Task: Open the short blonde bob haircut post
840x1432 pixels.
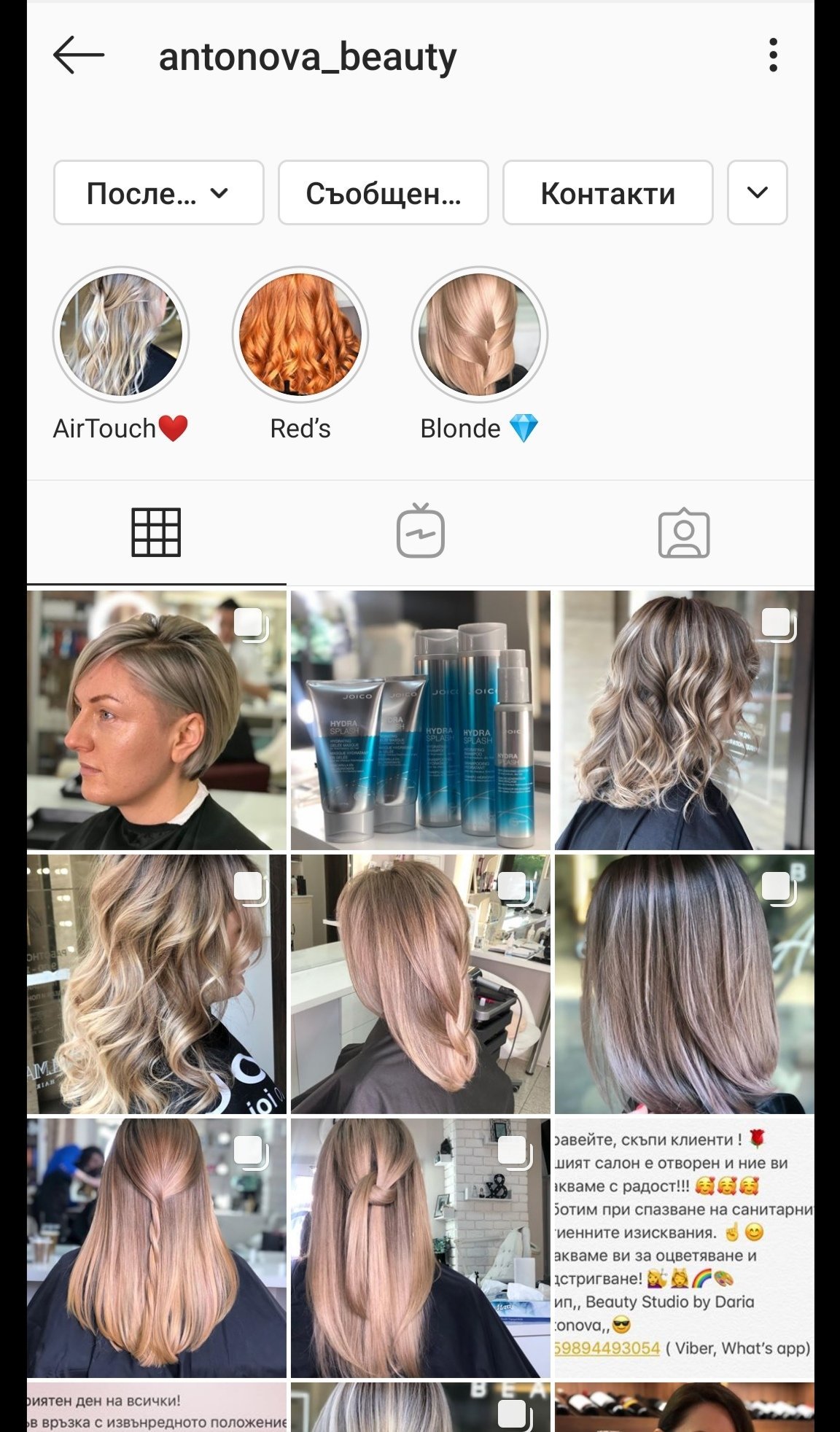Action: (157, 720)
